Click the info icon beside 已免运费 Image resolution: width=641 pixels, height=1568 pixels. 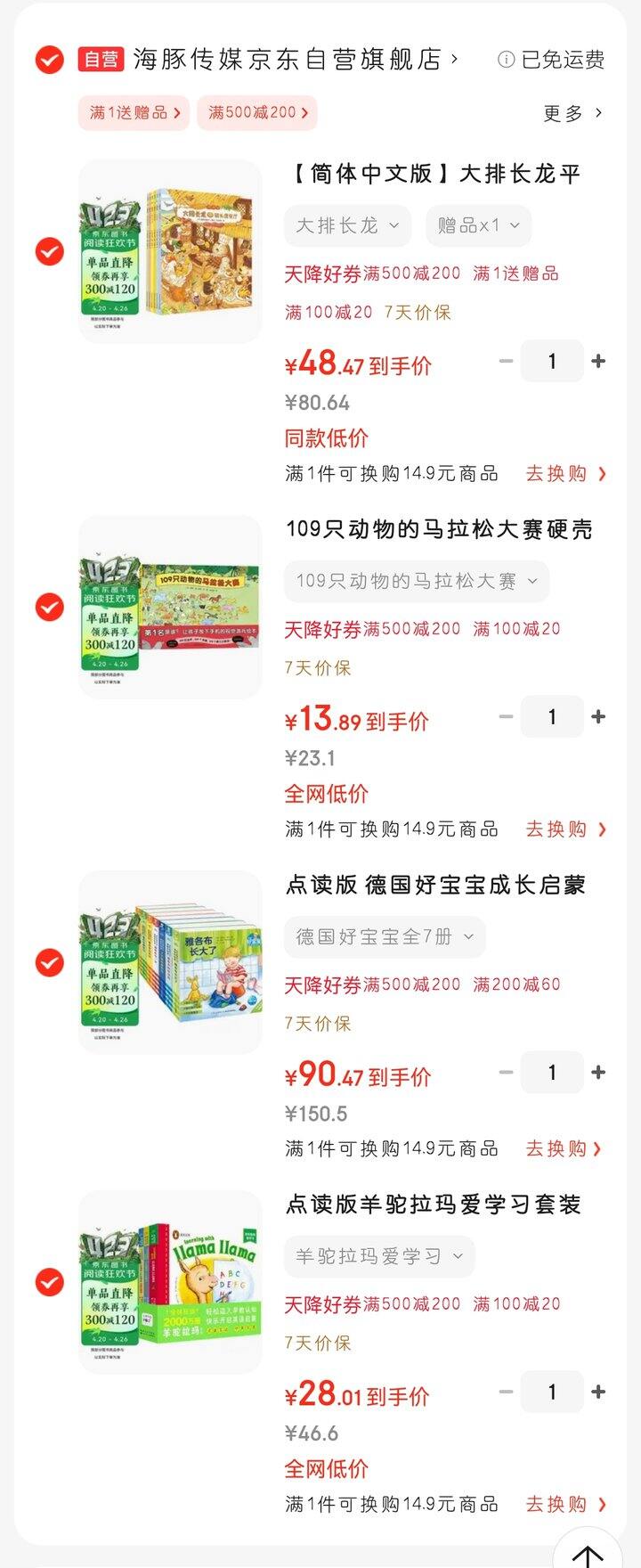point(506,61)
